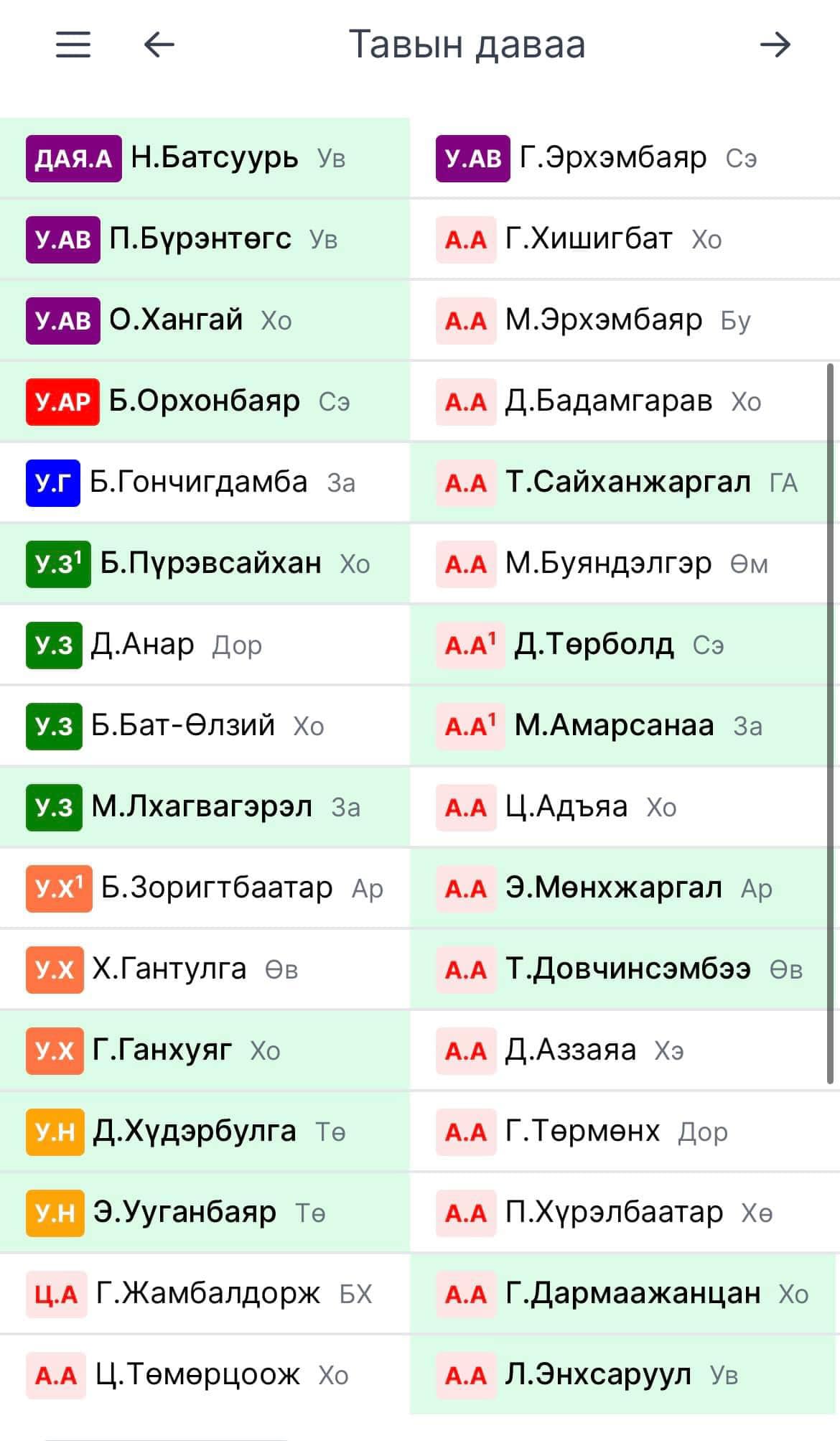Select Л.Энхсаруул

tap(598, 1375)
